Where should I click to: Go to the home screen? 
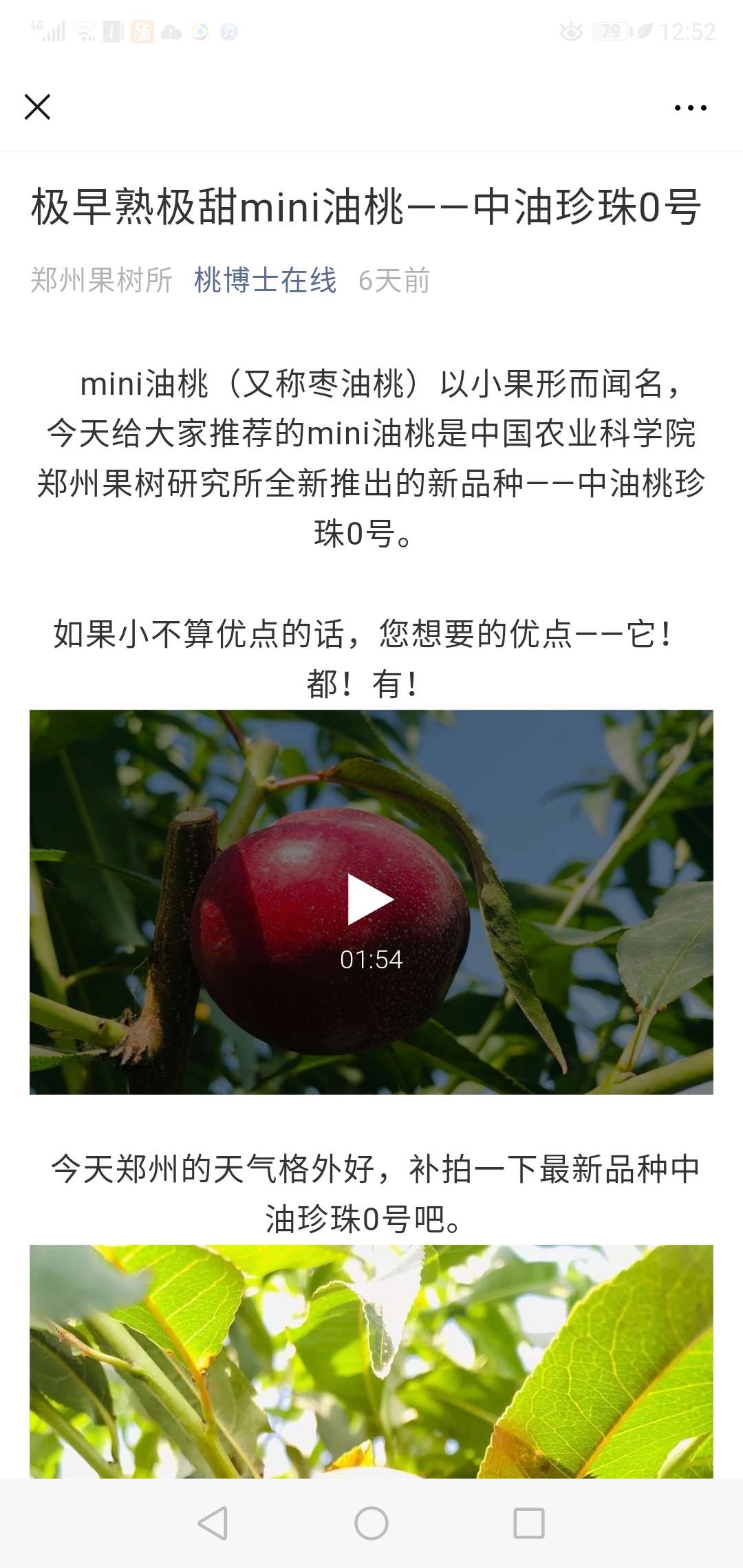[x=371, y=1523]
